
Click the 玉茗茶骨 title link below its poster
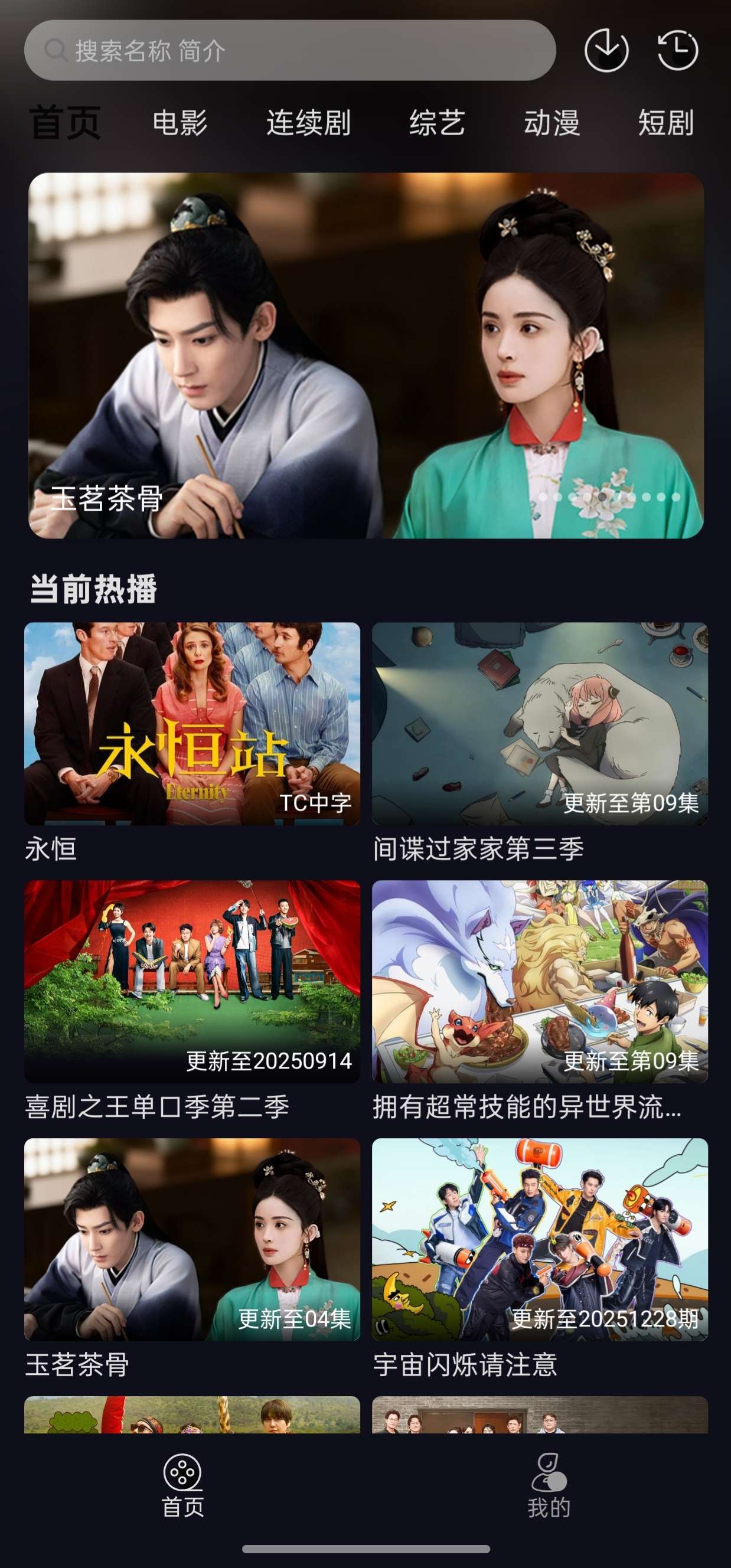(x=79, y=1366)
